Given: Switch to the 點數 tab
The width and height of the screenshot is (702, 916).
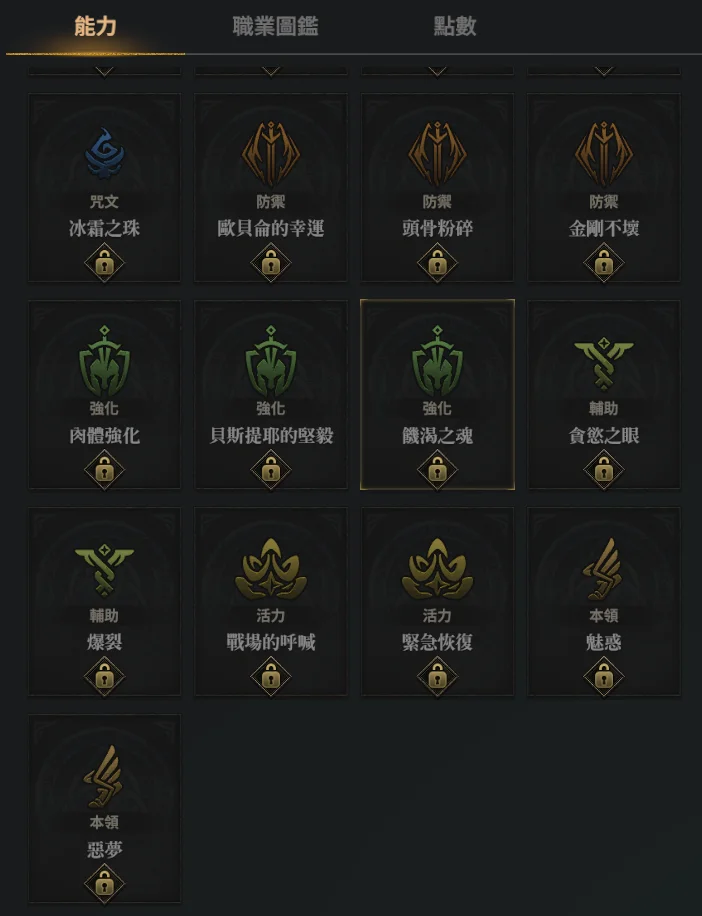Looking at the screenshot, I should (454, 27).
